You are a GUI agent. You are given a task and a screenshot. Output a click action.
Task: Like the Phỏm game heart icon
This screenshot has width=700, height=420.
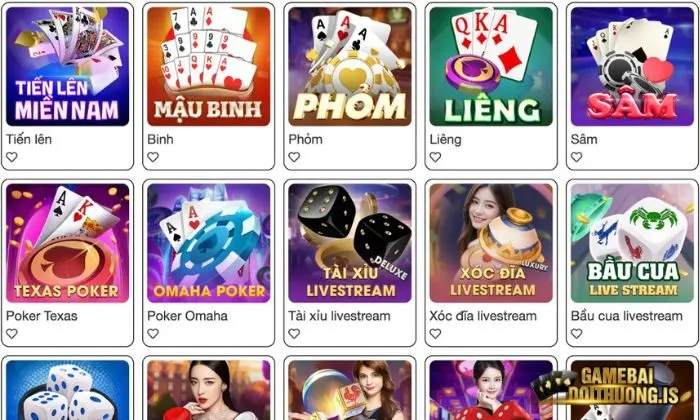(295, 158)
